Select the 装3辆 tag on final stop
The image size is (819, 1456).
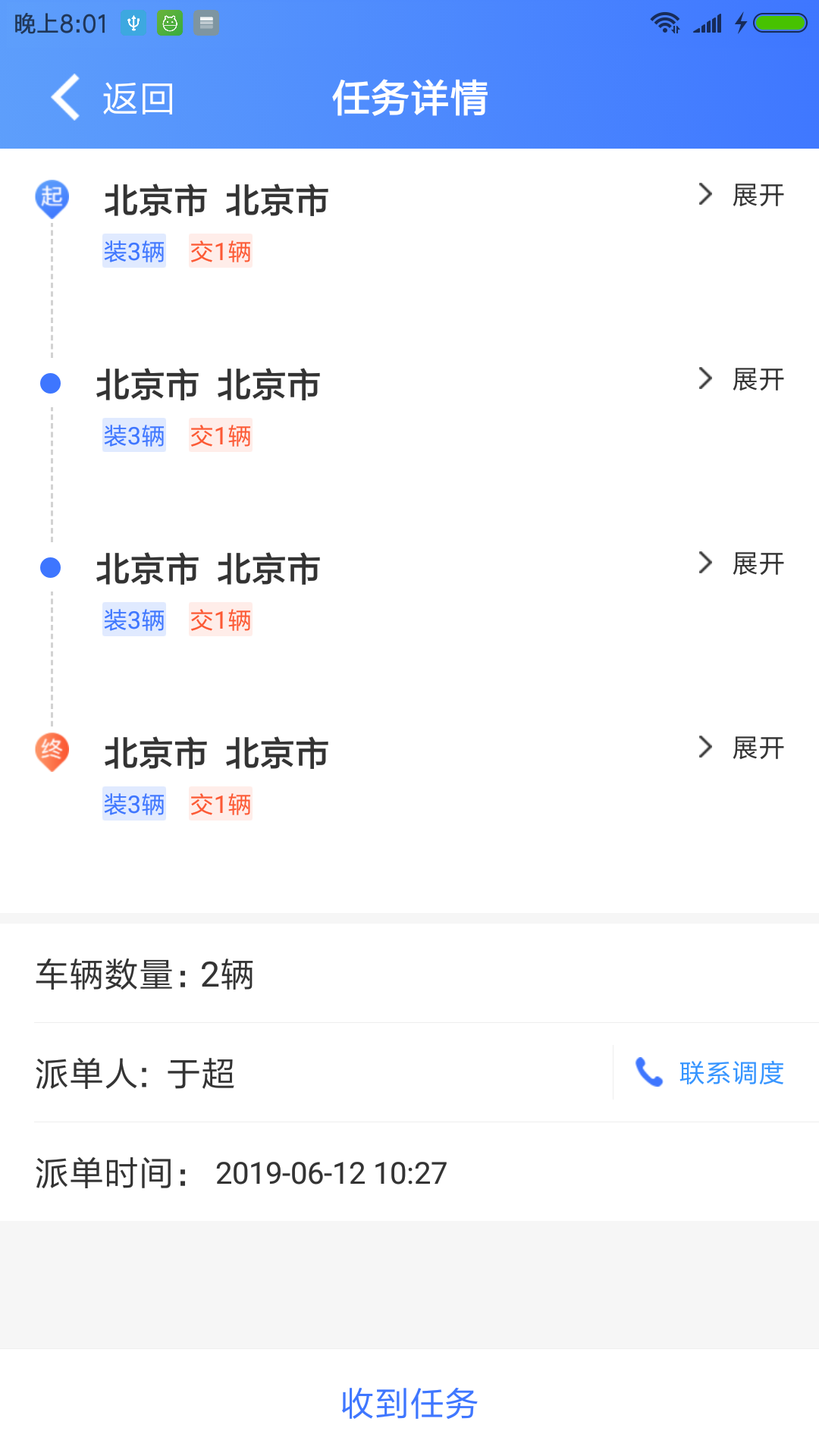pyautogui.click(x=134, y=805)
